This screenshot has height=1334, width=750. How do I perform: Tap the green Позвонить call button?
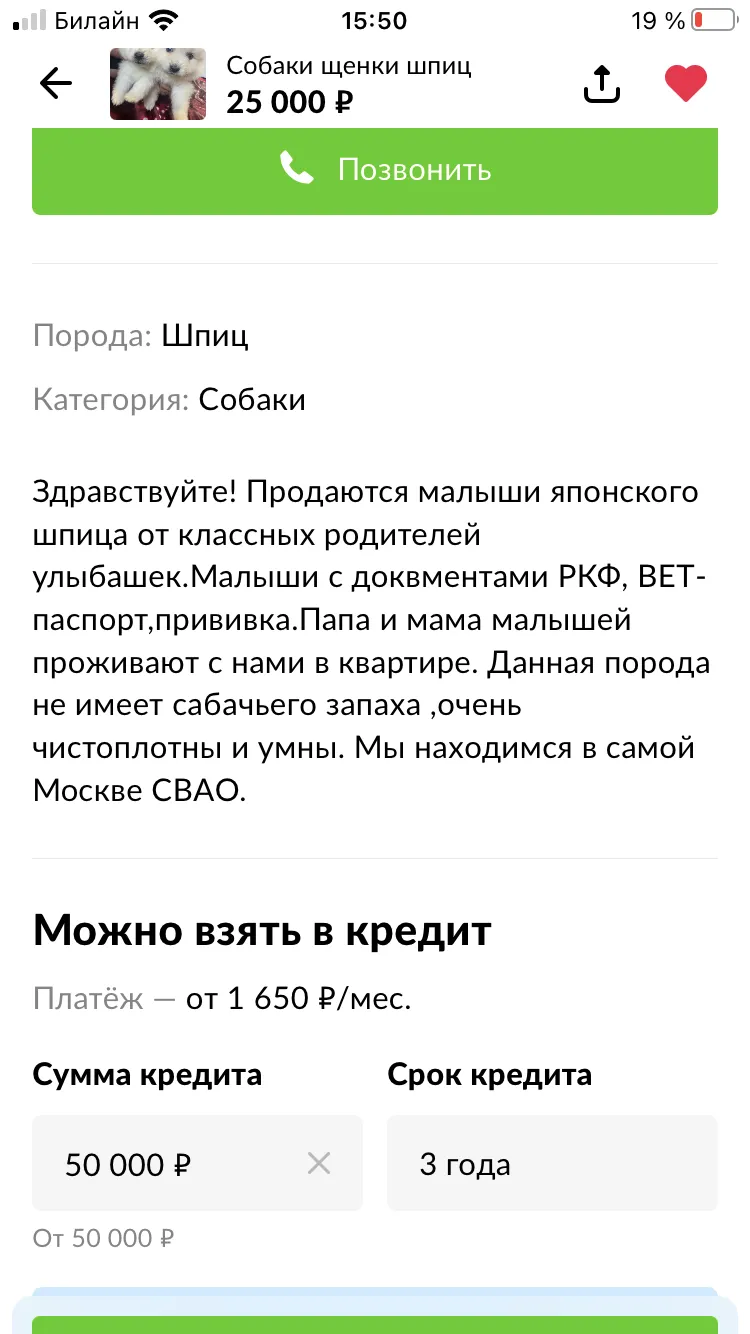[375, 170]
